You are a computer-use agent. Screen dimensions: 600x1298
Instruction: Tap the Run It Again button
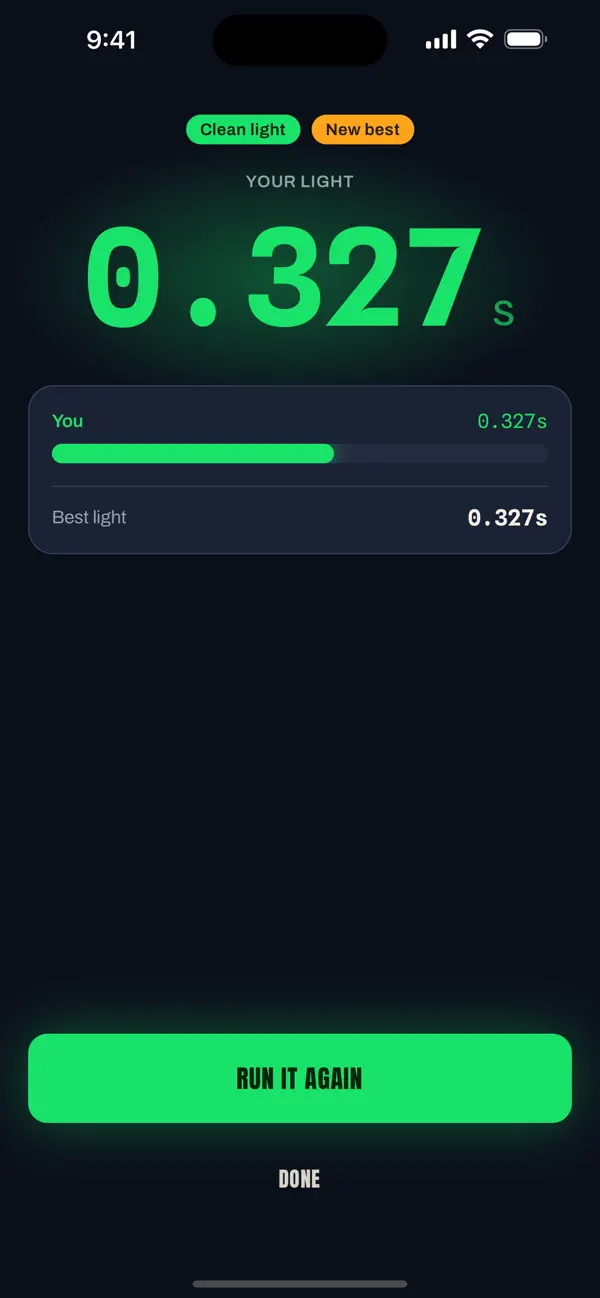pos(300,1078)
